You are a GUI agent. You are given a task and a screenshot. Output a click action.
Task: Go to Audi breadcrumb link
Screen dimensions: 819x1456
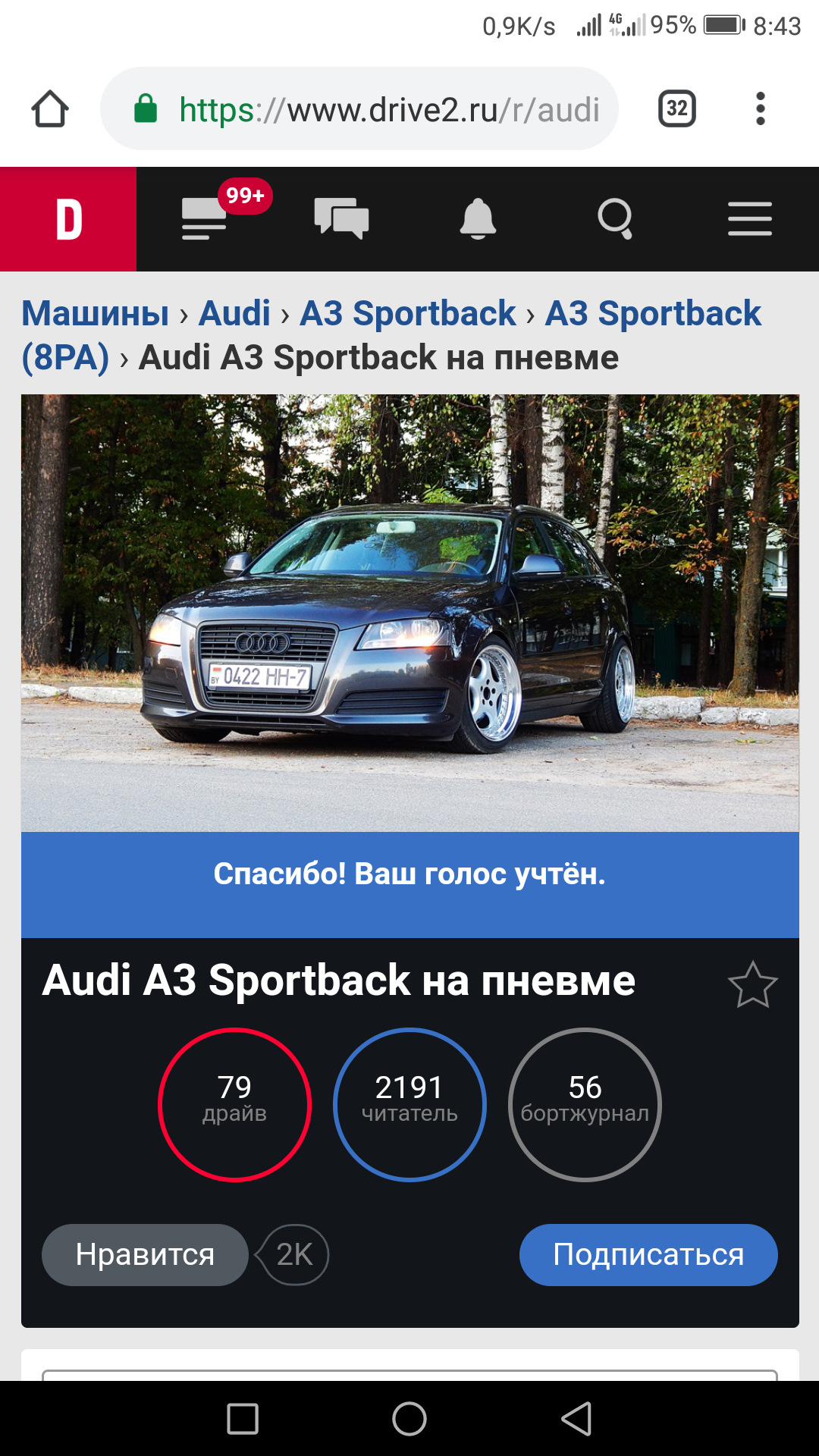tap(234, 313)
